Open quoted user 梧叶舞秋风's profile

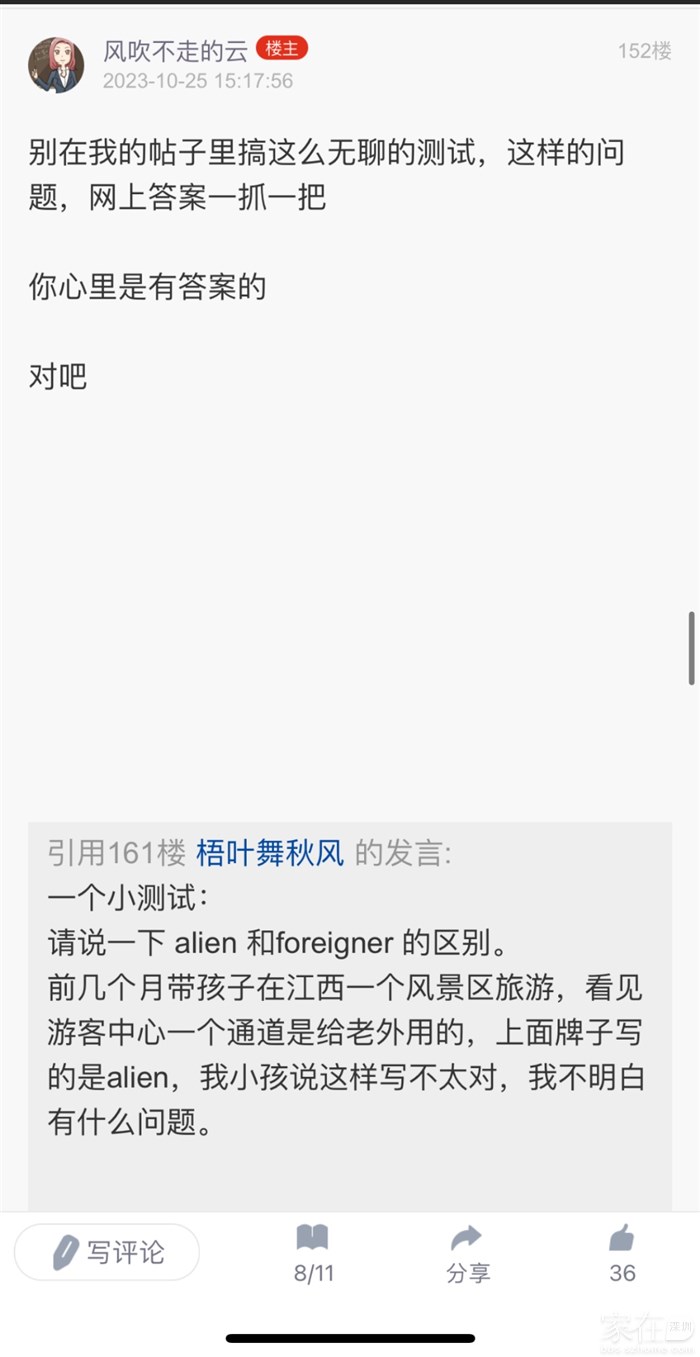270,853
